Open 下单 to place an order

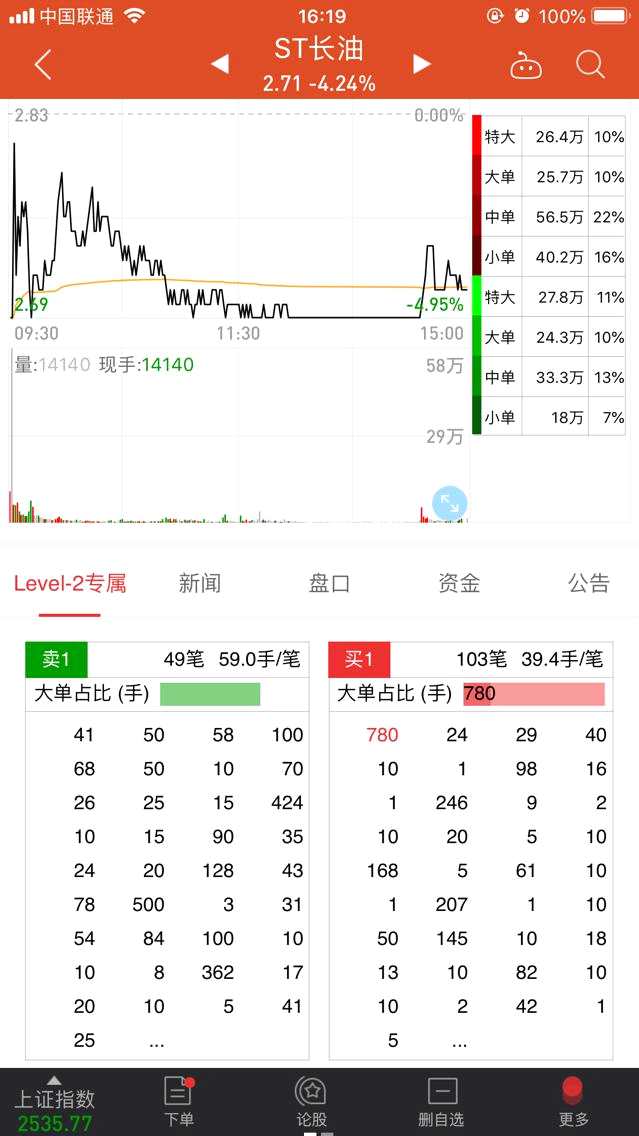pos(179,1102)
